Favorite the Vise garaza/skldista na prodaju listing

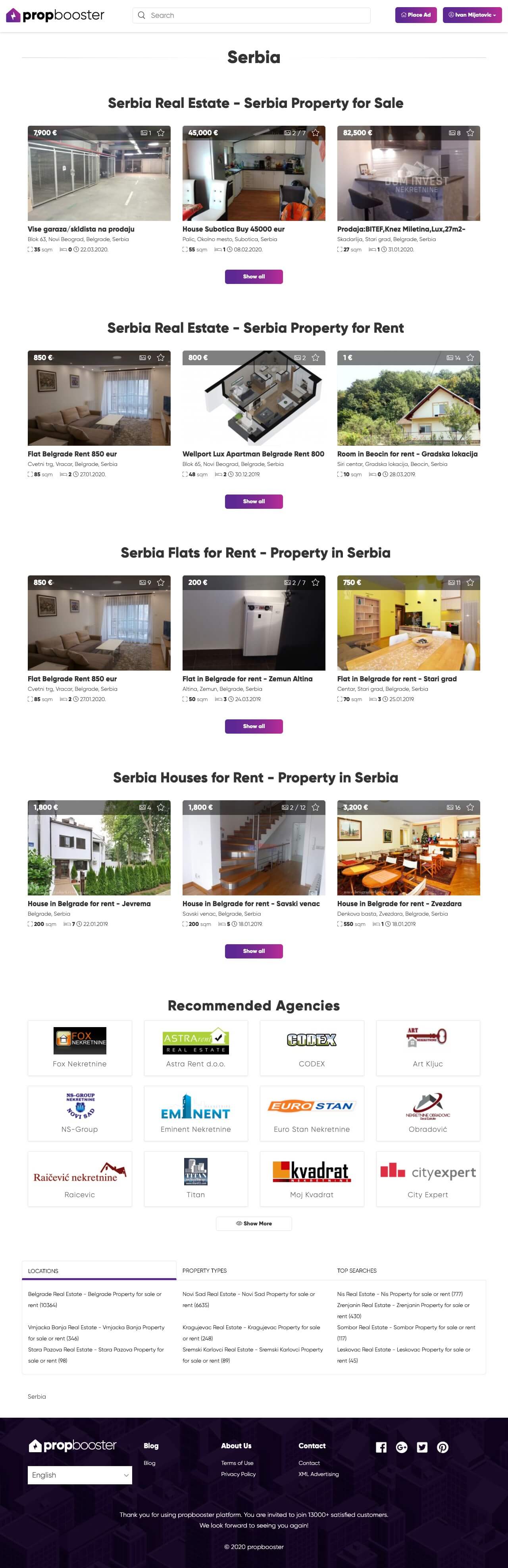click(x=161, y=133)
